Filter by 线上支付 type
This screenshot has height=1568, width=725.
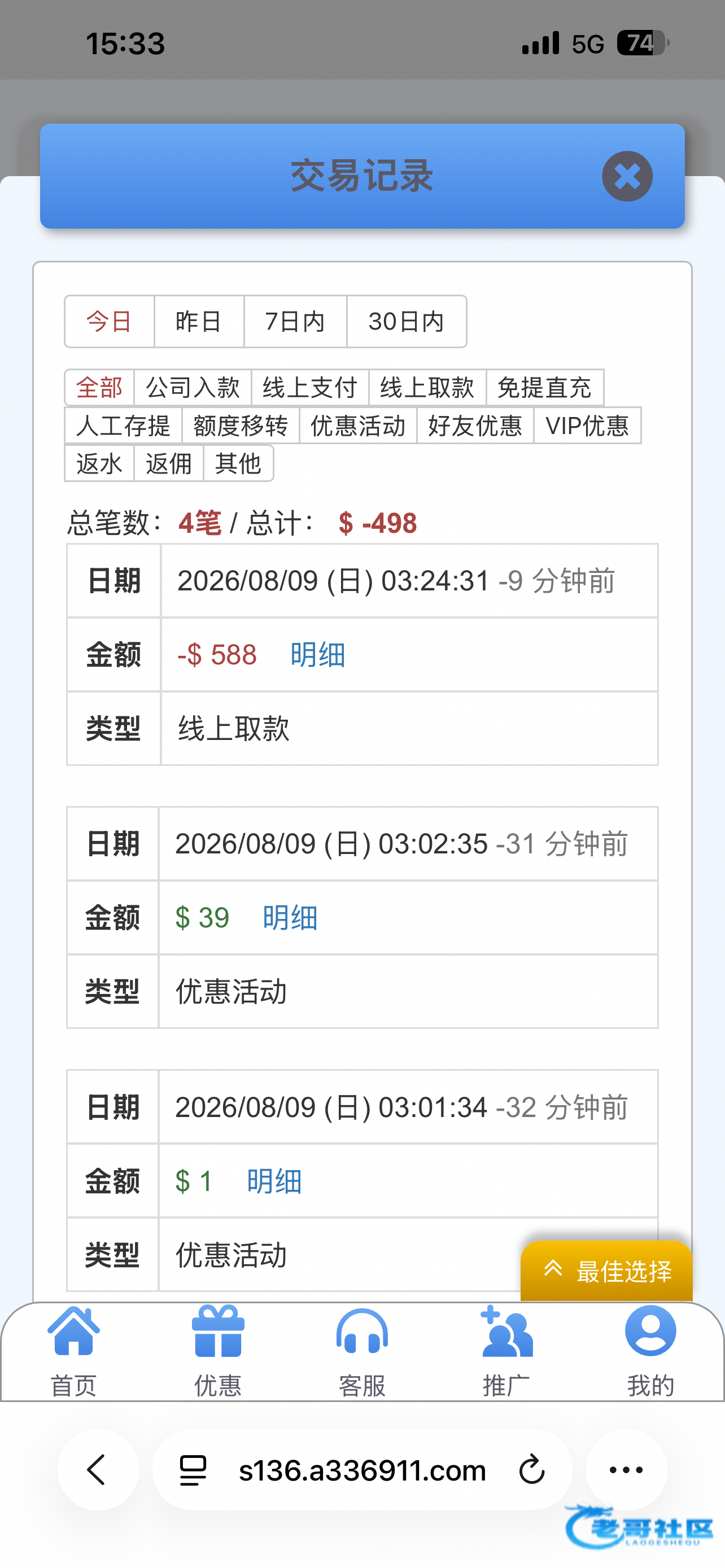pos(310,387)
